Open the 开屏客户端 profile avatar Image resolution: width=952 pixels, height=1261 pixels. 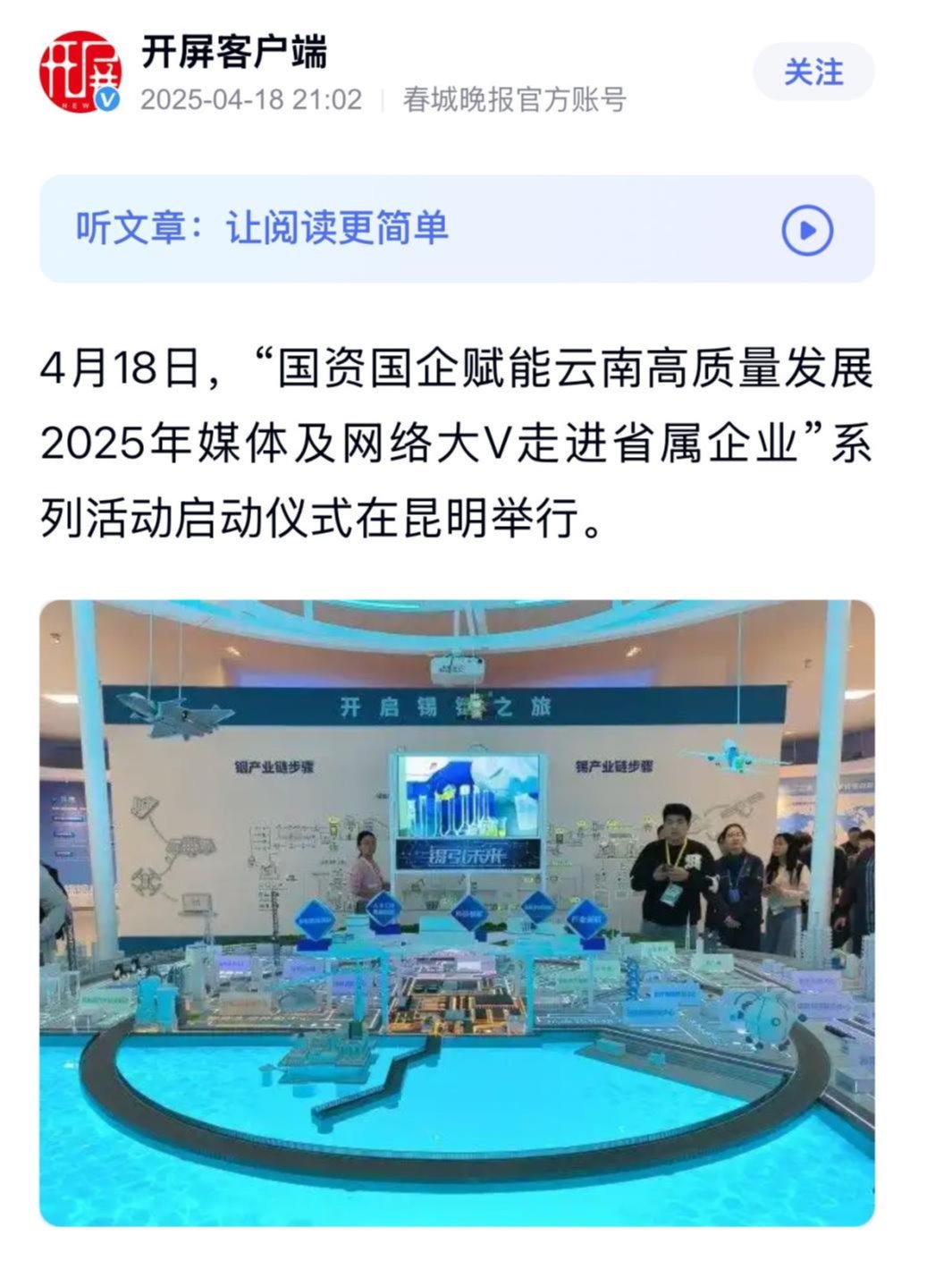point(80,73)
